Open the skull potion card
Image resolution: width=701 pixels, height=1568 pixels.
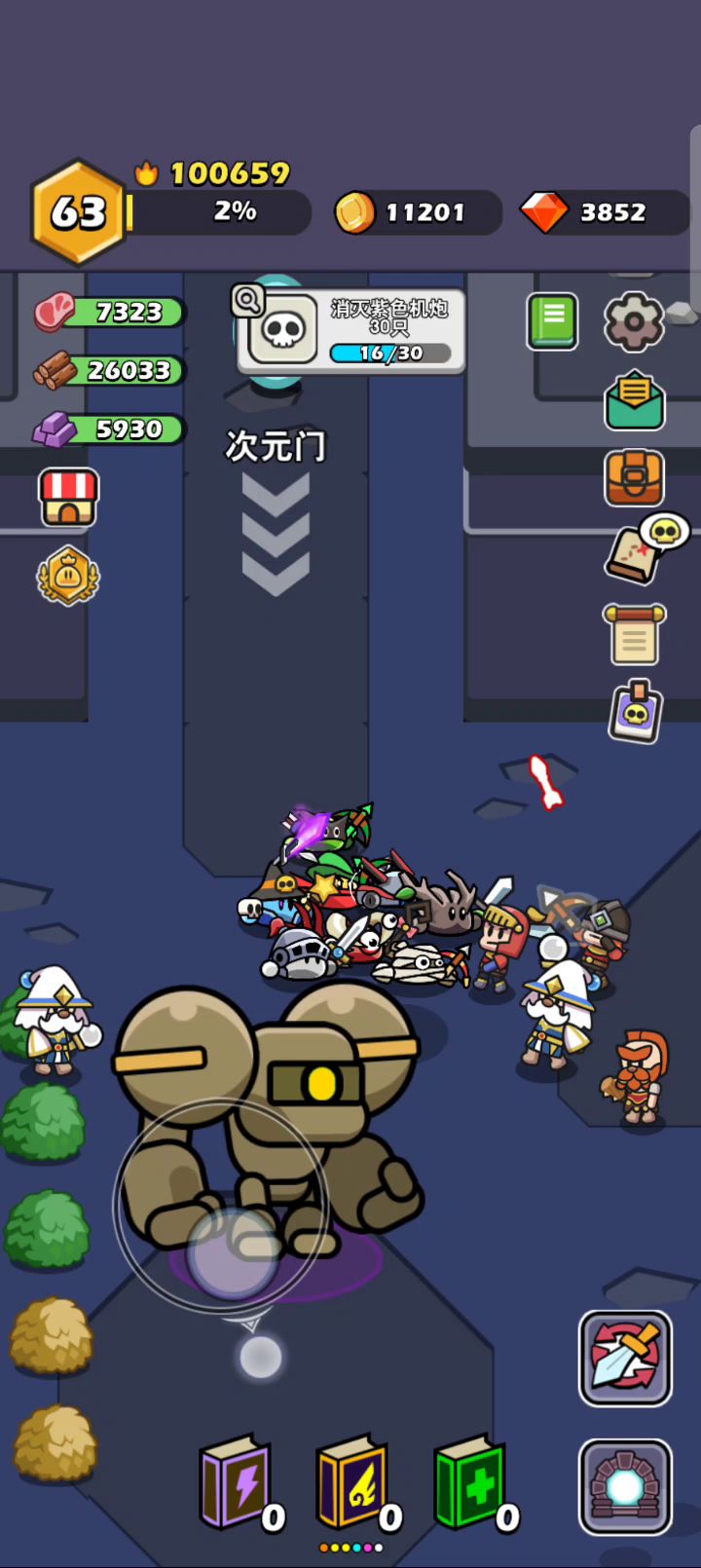[635, 711]
